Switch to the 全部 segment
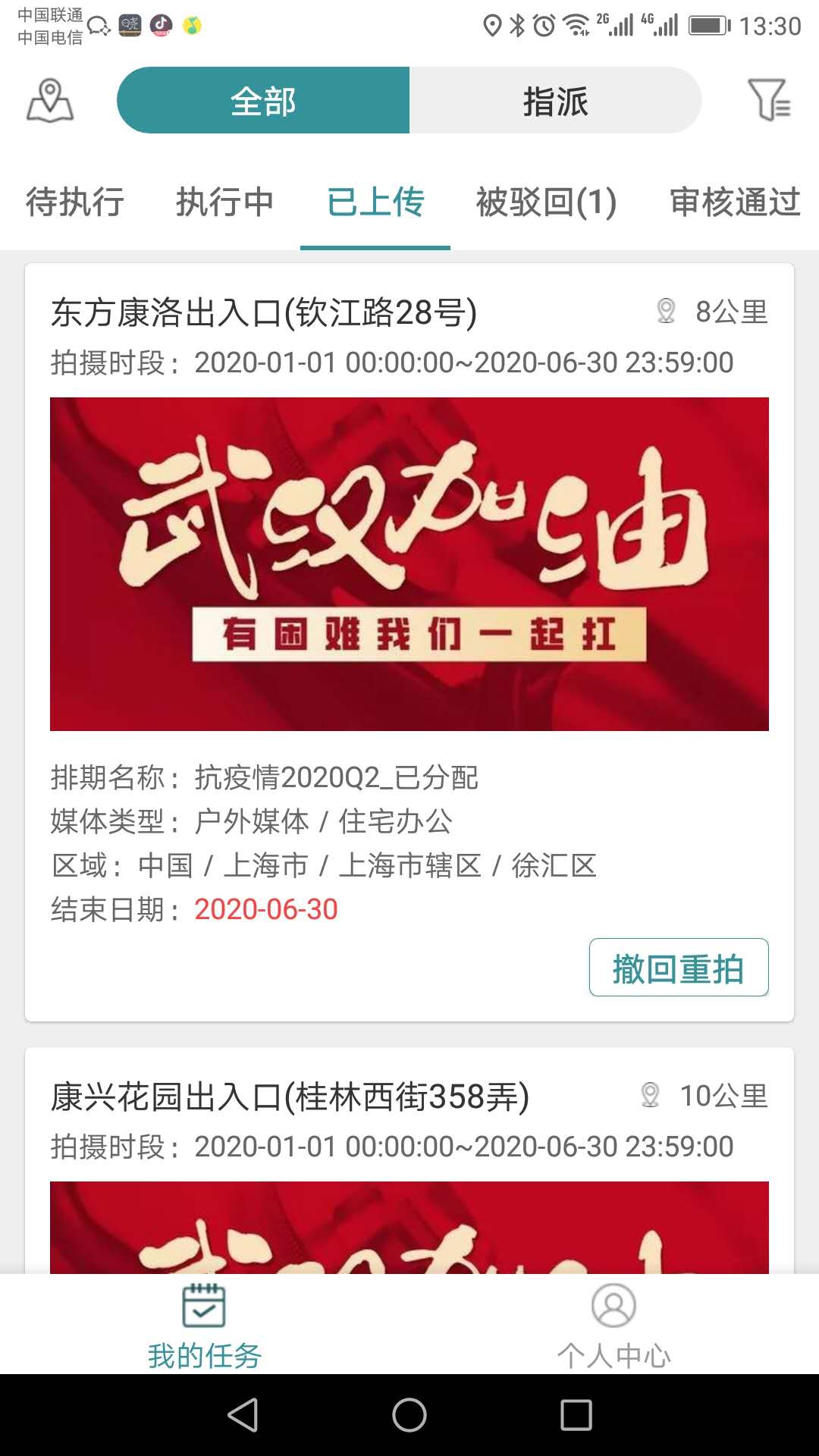Image resolution: width=819 pixels, height=1456 pixels. coord(263,101)
